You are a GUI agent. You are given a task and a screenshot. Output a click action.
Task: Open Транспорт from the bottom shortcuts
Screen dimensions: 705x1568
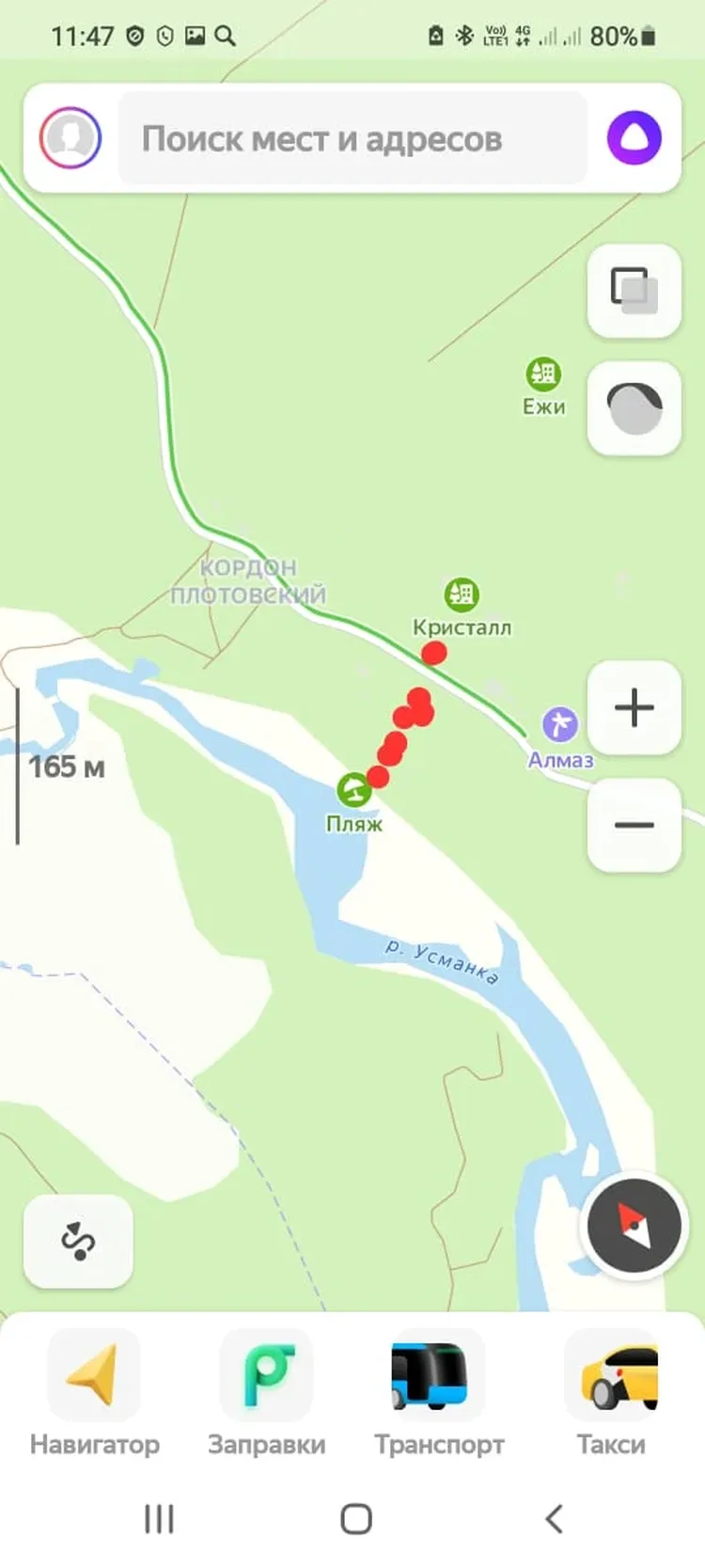click(x=439, y=1394)
